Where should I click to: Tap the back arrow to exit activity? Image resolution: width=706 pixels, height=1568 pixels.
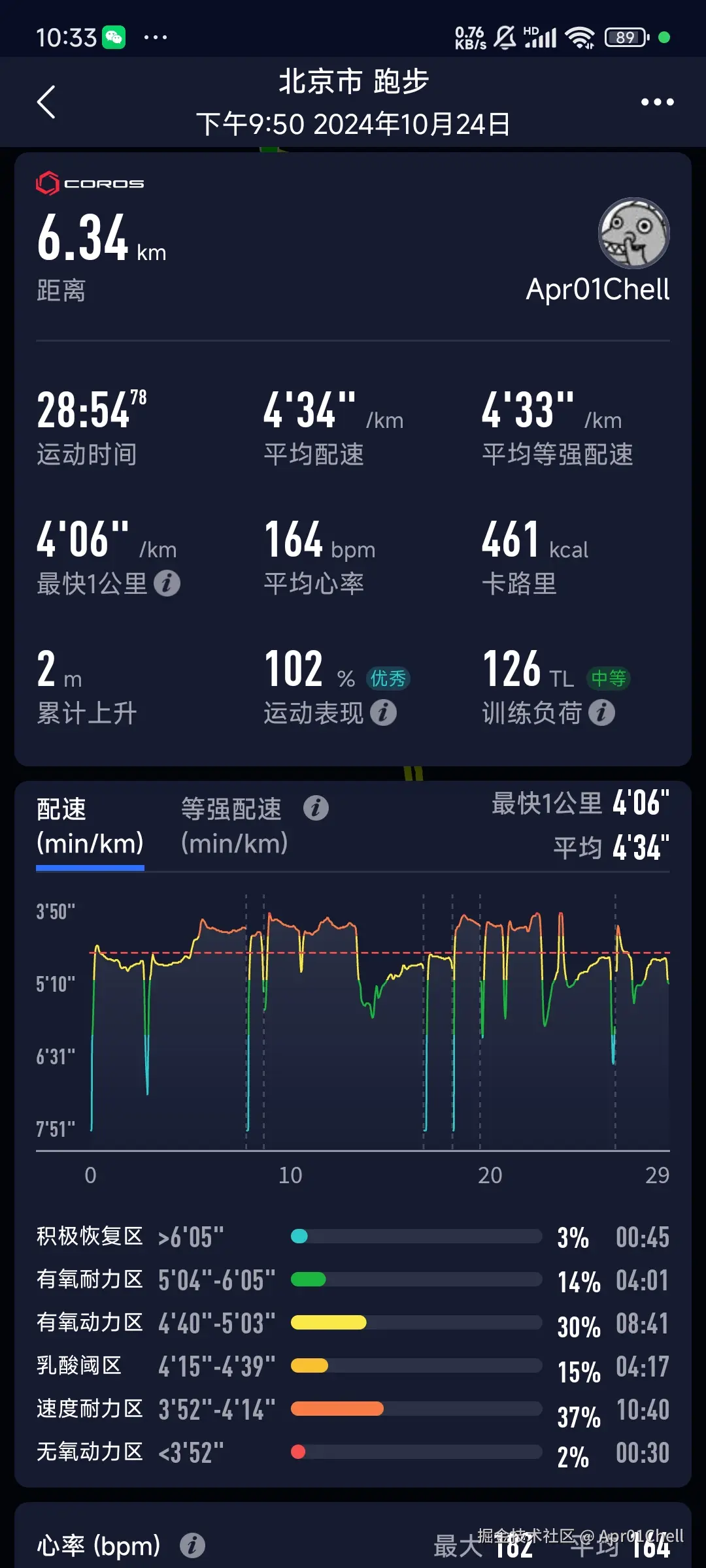(x=46, y=102)
